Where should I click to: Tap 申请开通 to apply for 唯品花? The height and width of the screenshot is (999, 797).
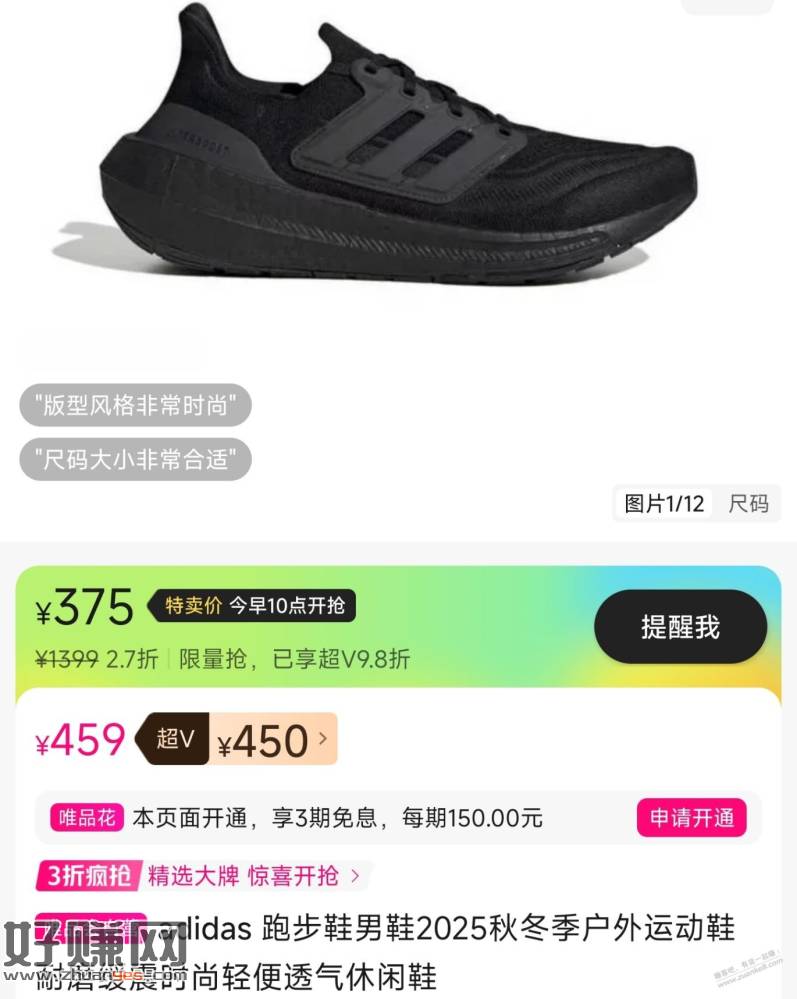[692, 817]
